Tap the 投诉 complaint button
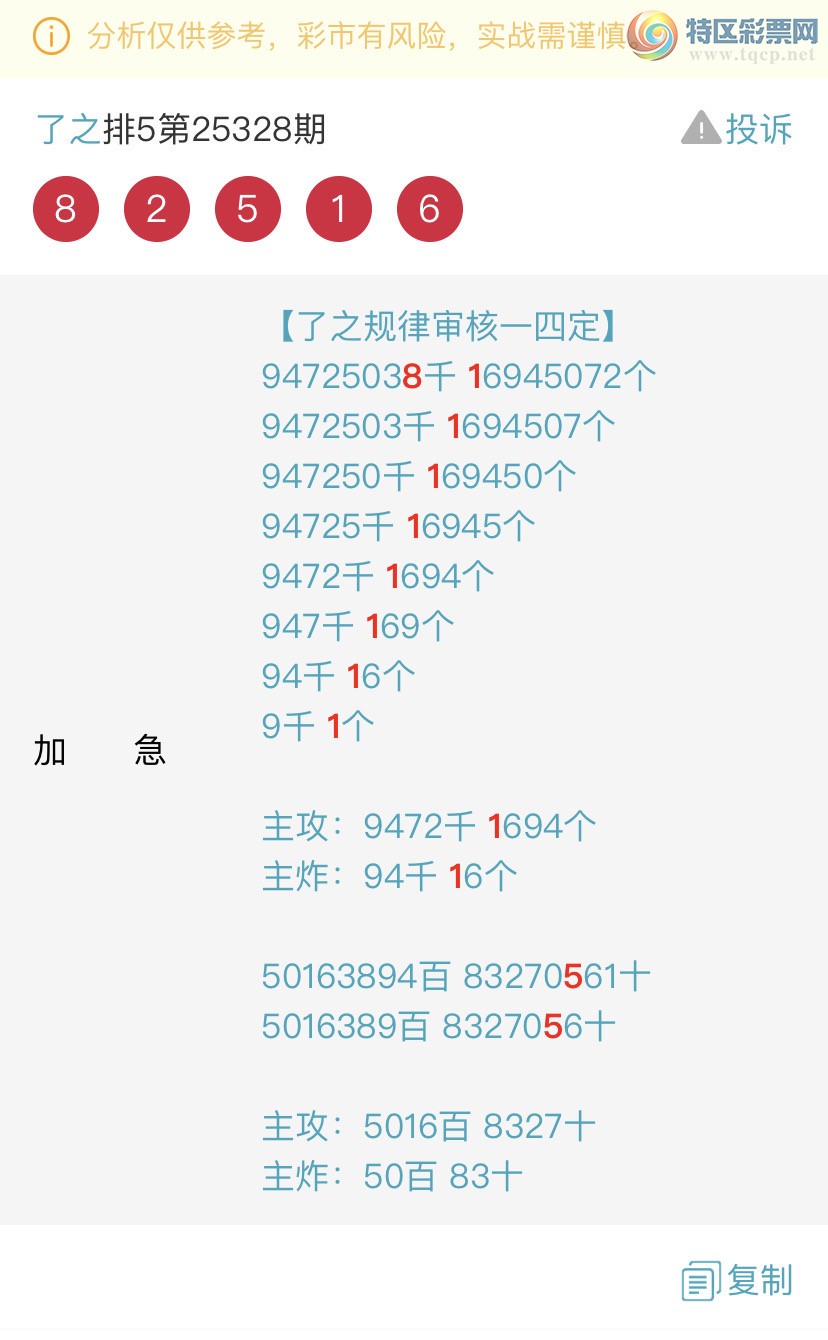 click(738, 130)
